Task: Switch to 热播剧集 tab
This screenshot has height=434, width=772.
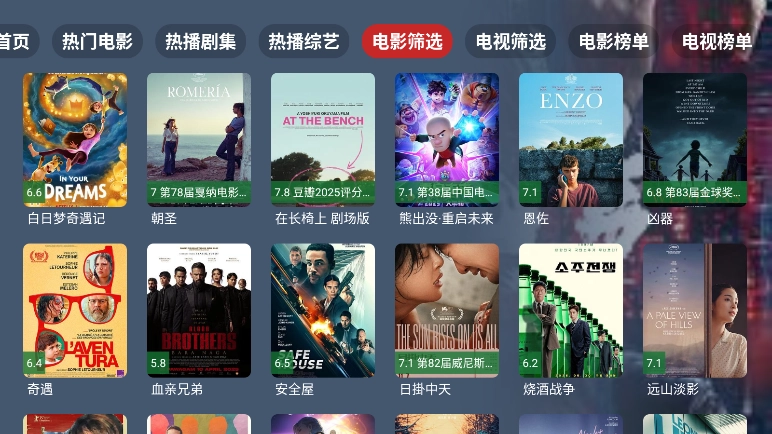Action: (201, 41)
